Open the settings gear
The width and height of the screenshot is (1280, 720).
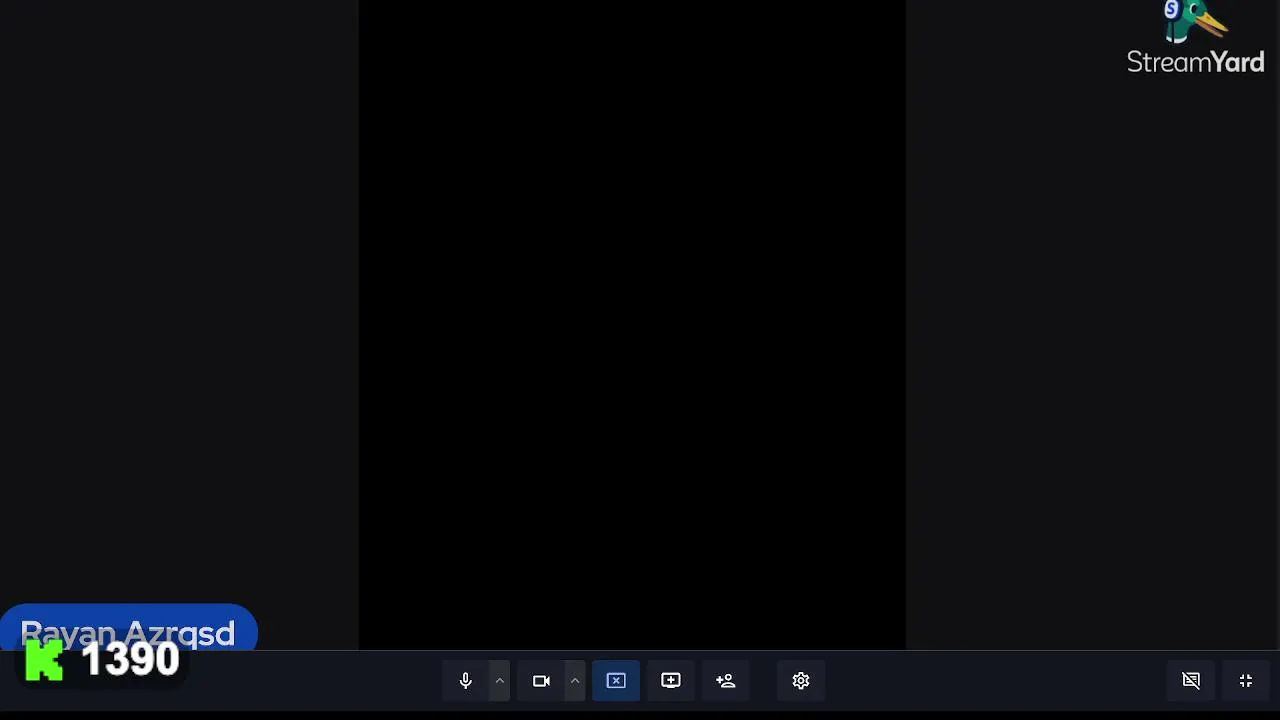coord(801,681)
